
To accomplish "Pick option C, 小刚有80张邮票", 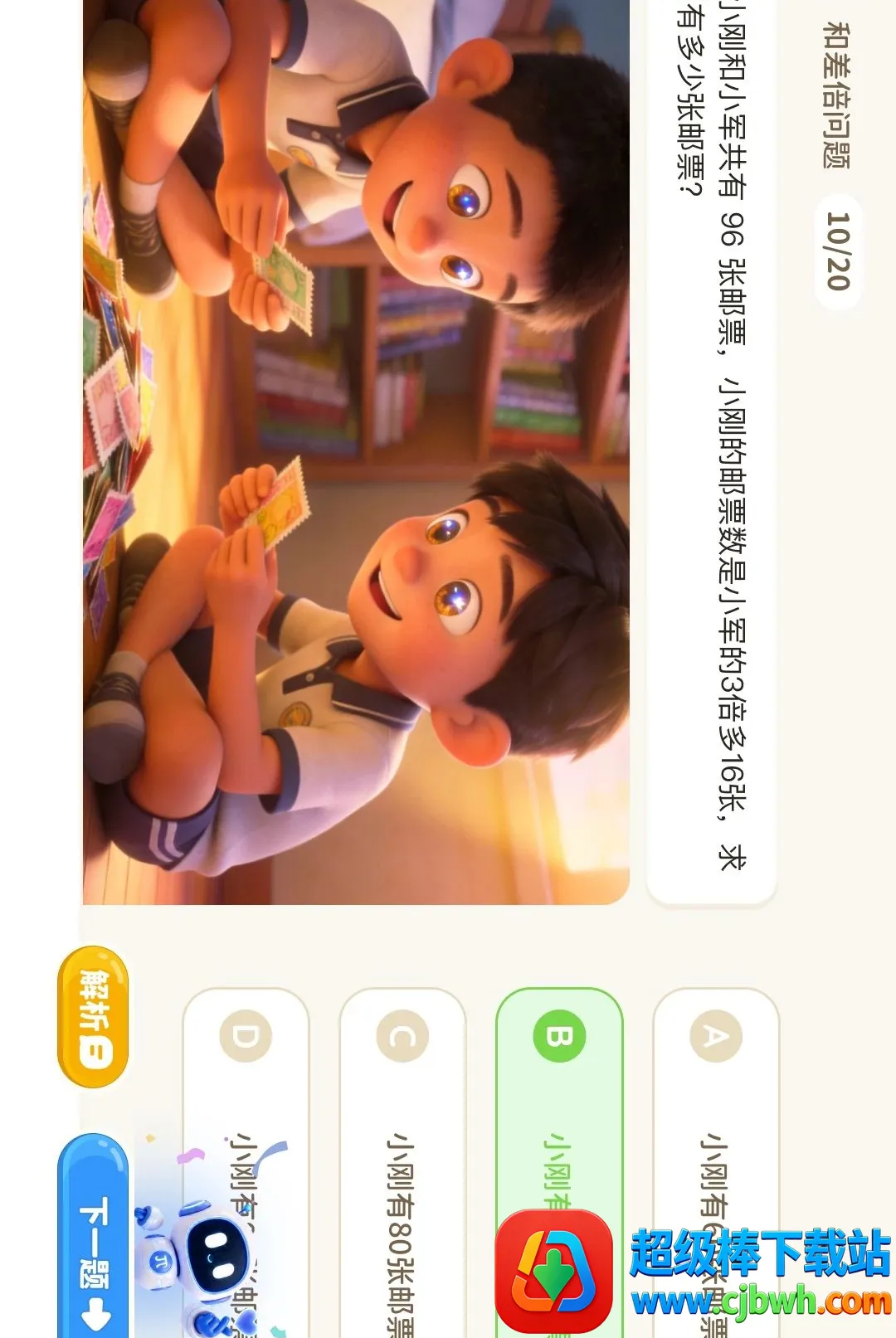I will point(402,1162).
